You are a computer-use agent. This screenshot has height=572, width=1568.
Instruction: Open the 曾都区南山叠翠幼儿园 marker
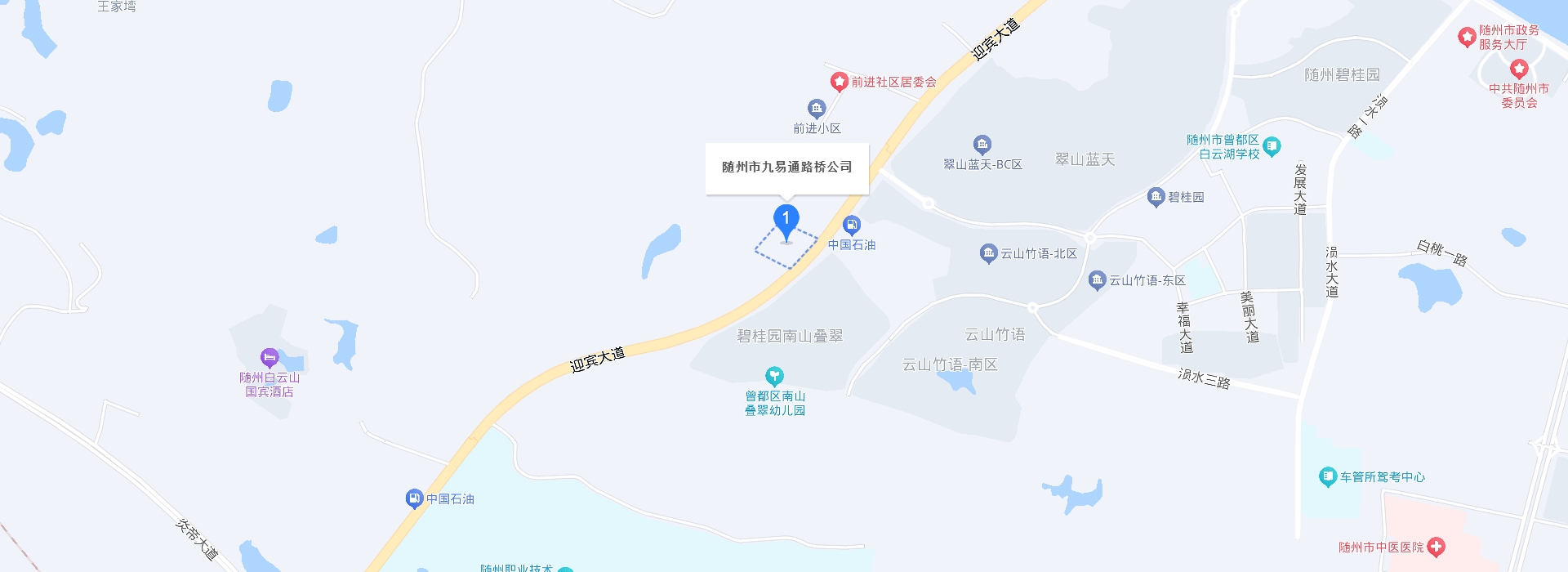[774, 376]
